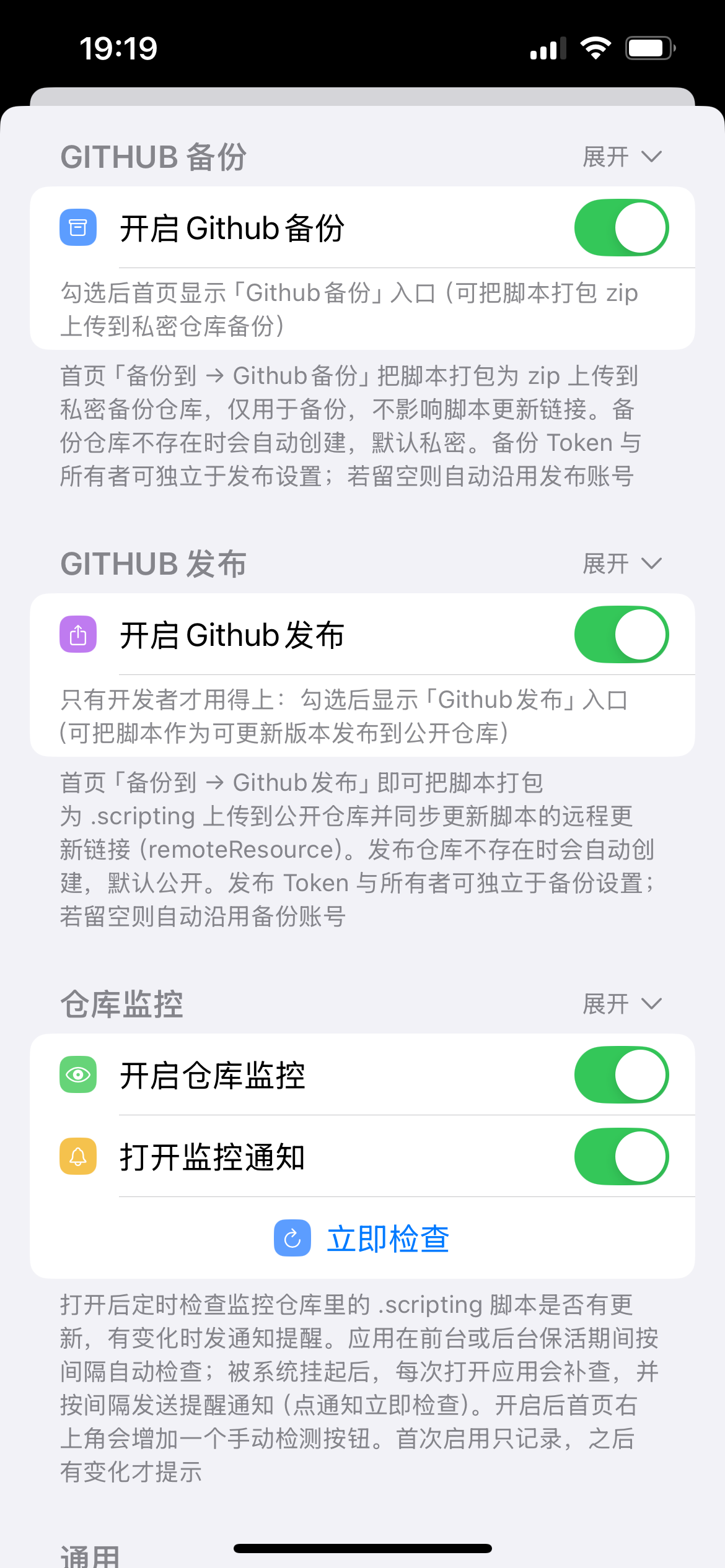Tap 立即检查 to check now
Image resolution: width=725 pixels, height=1568 pixels.
[x=362, y=1238]
